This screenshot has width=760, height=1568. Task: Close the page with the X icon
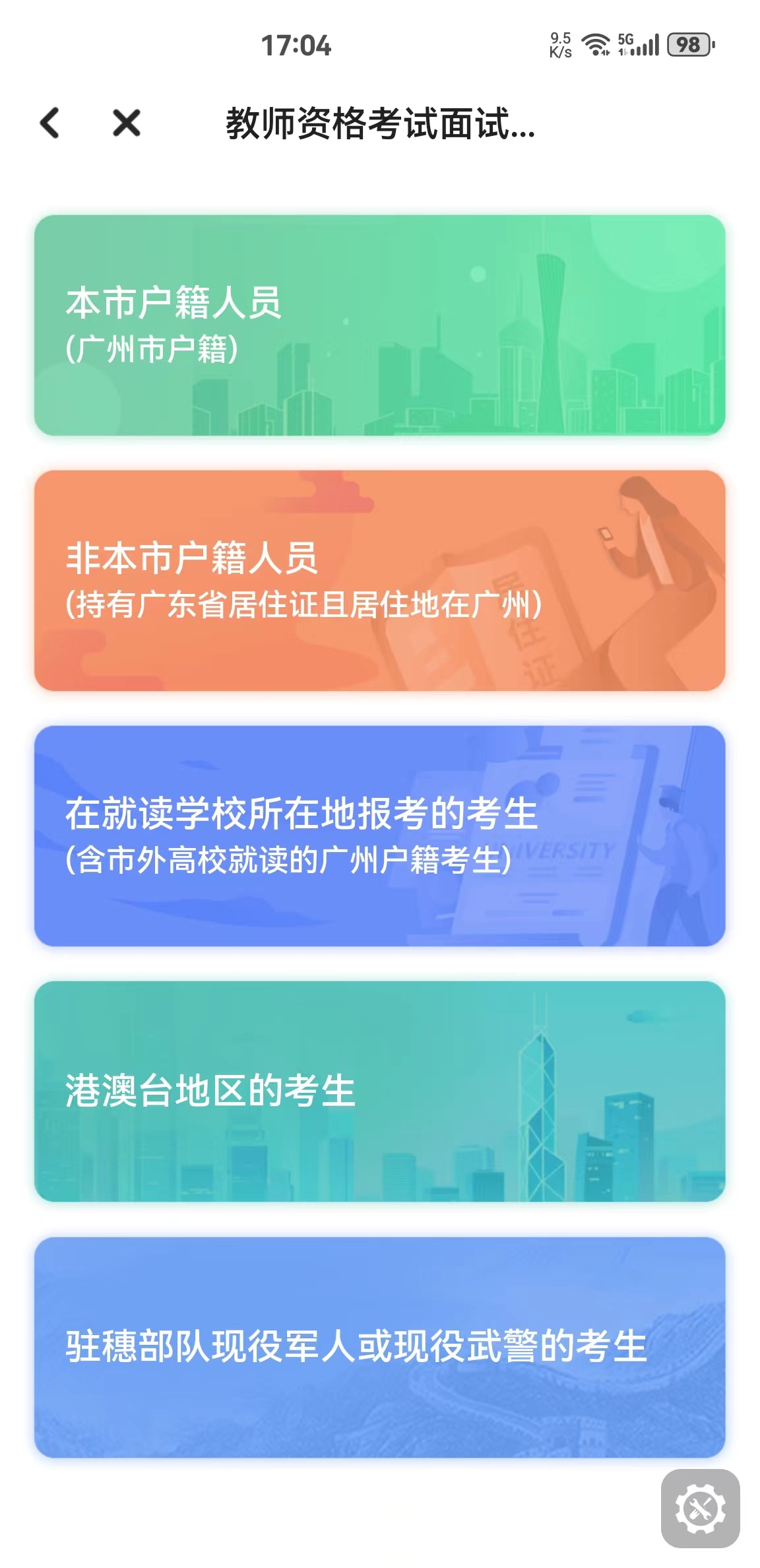pos(126,123)
